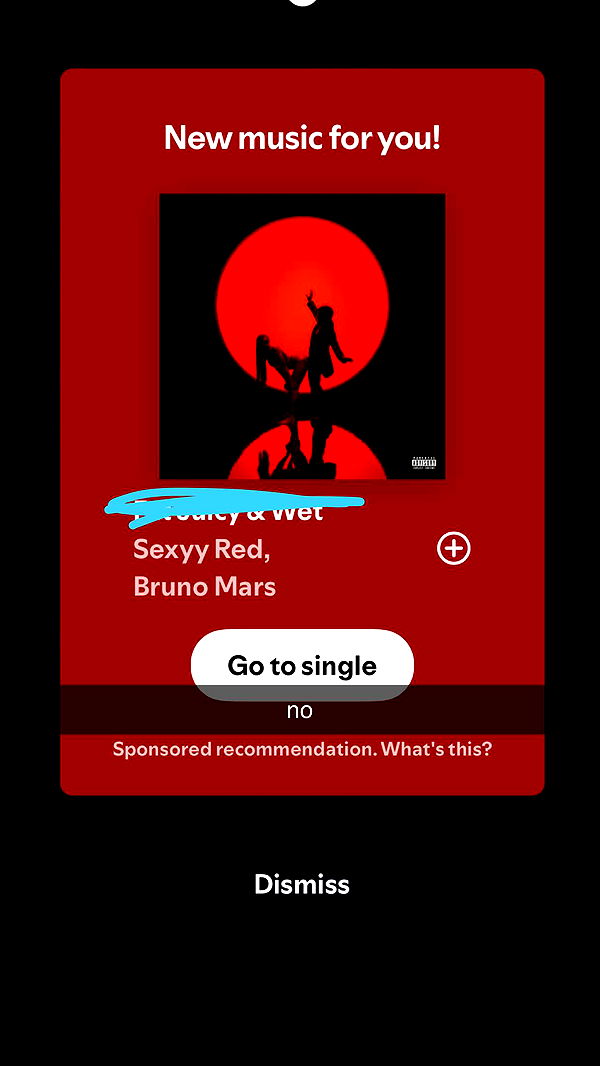Add the Sexyy Red single to library
Screen dimensions: 600x1066
(453, 548)
